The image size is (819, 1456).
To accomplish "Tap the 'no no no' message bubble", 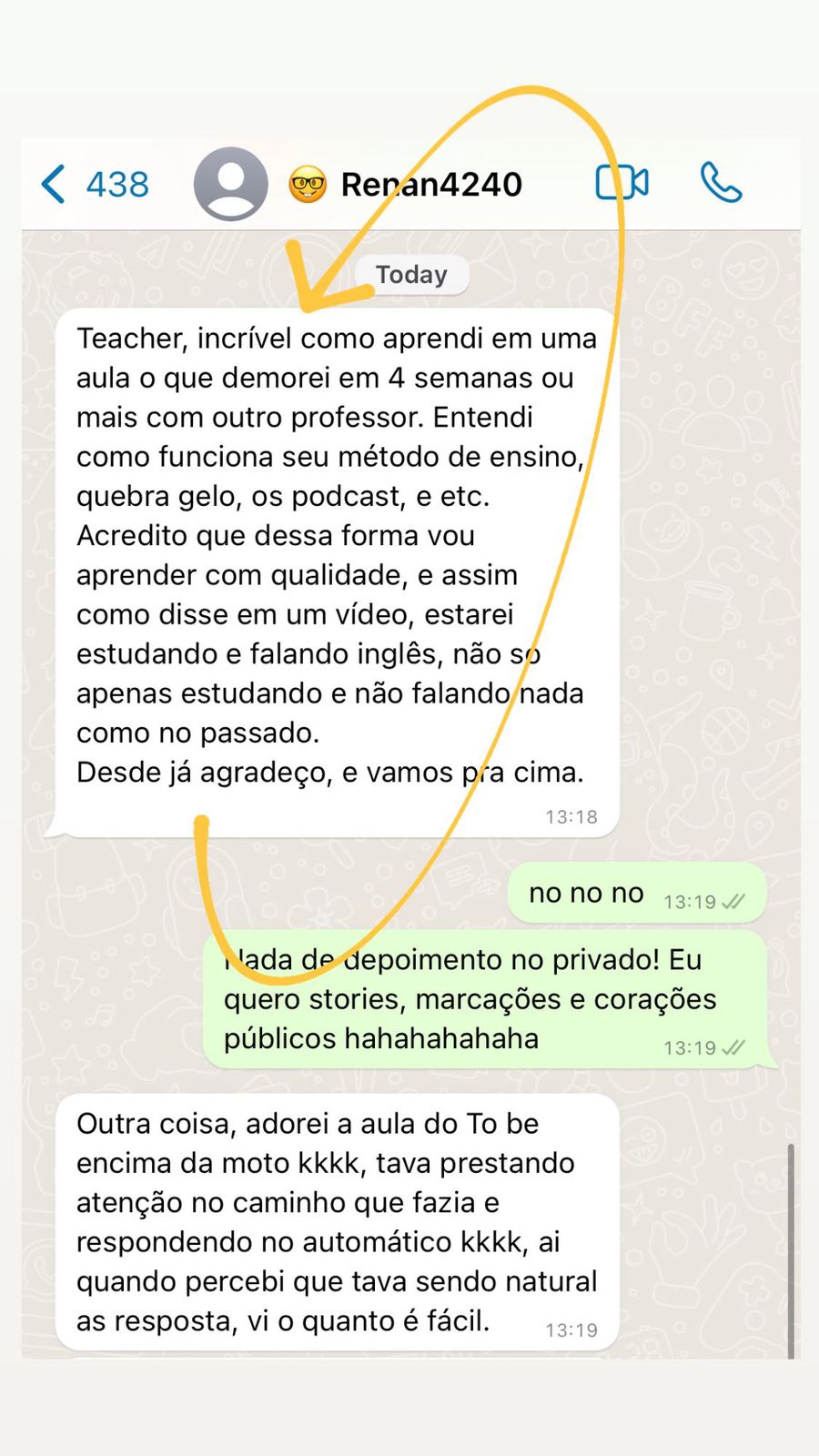I will [585, 893].
